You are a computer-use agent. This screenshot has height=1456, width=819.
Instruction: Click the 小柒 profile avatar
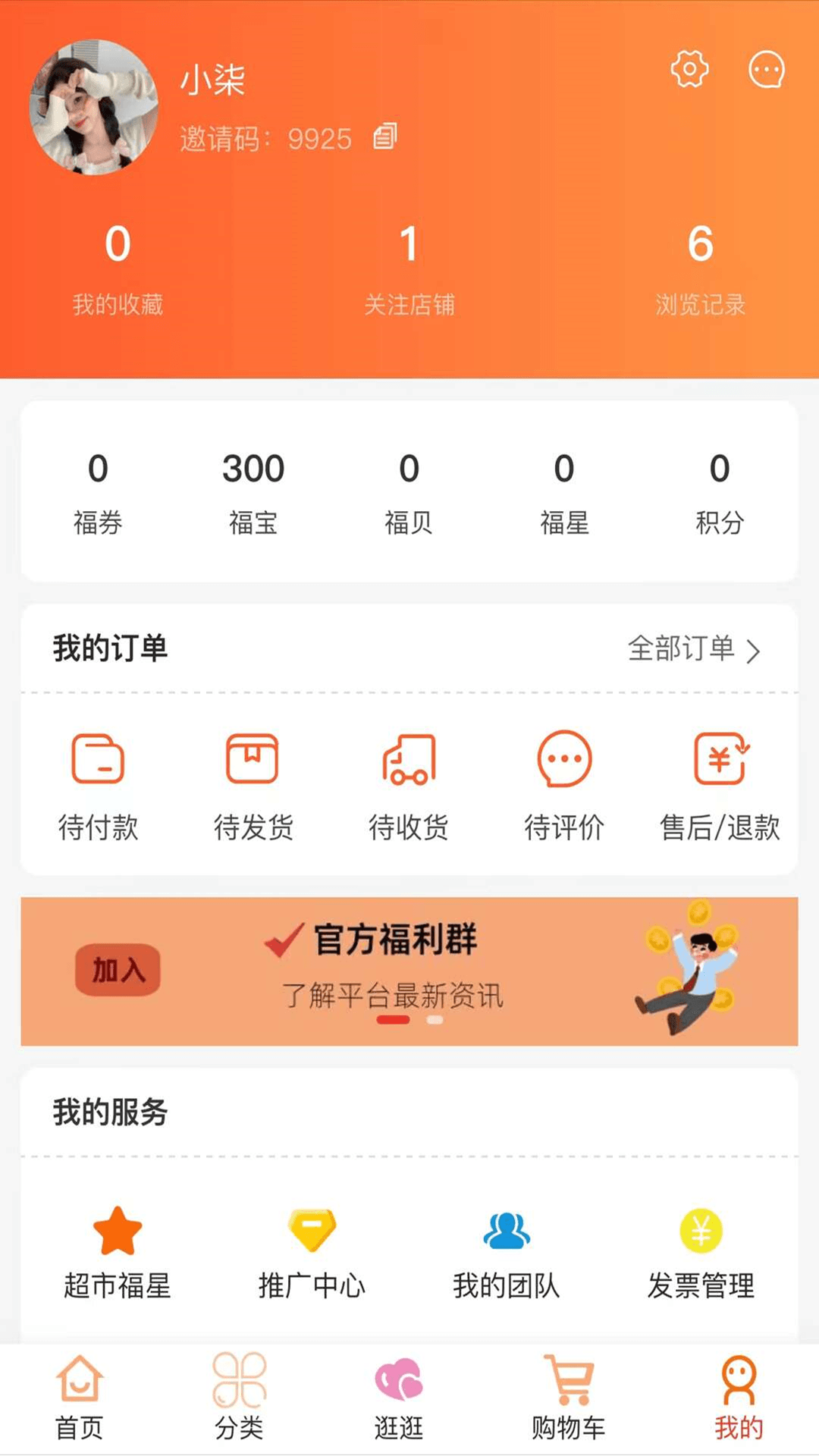[94, 108]
